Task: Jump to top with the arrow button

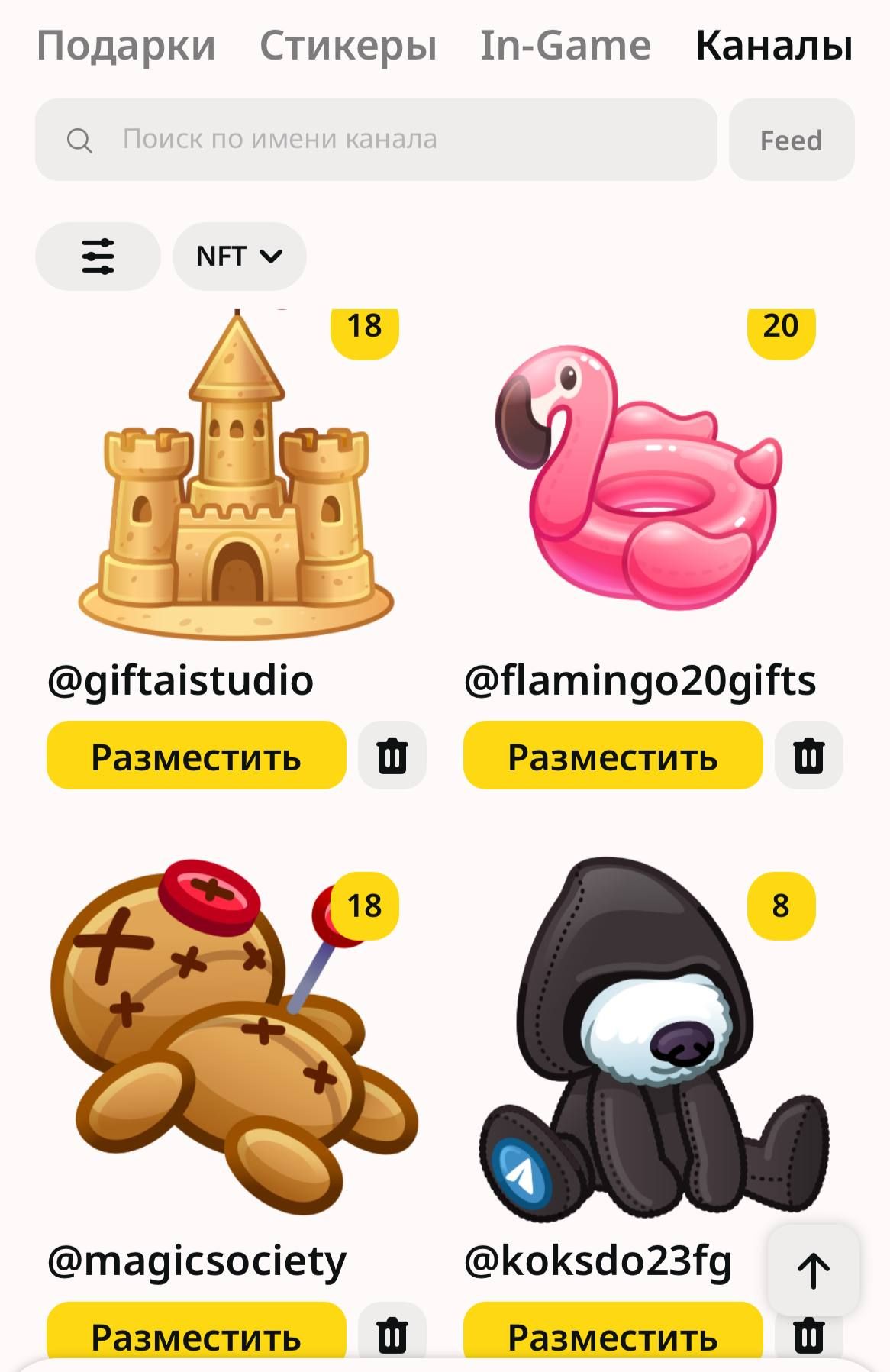Action: pyautogui.click(x=813, y=1270)
